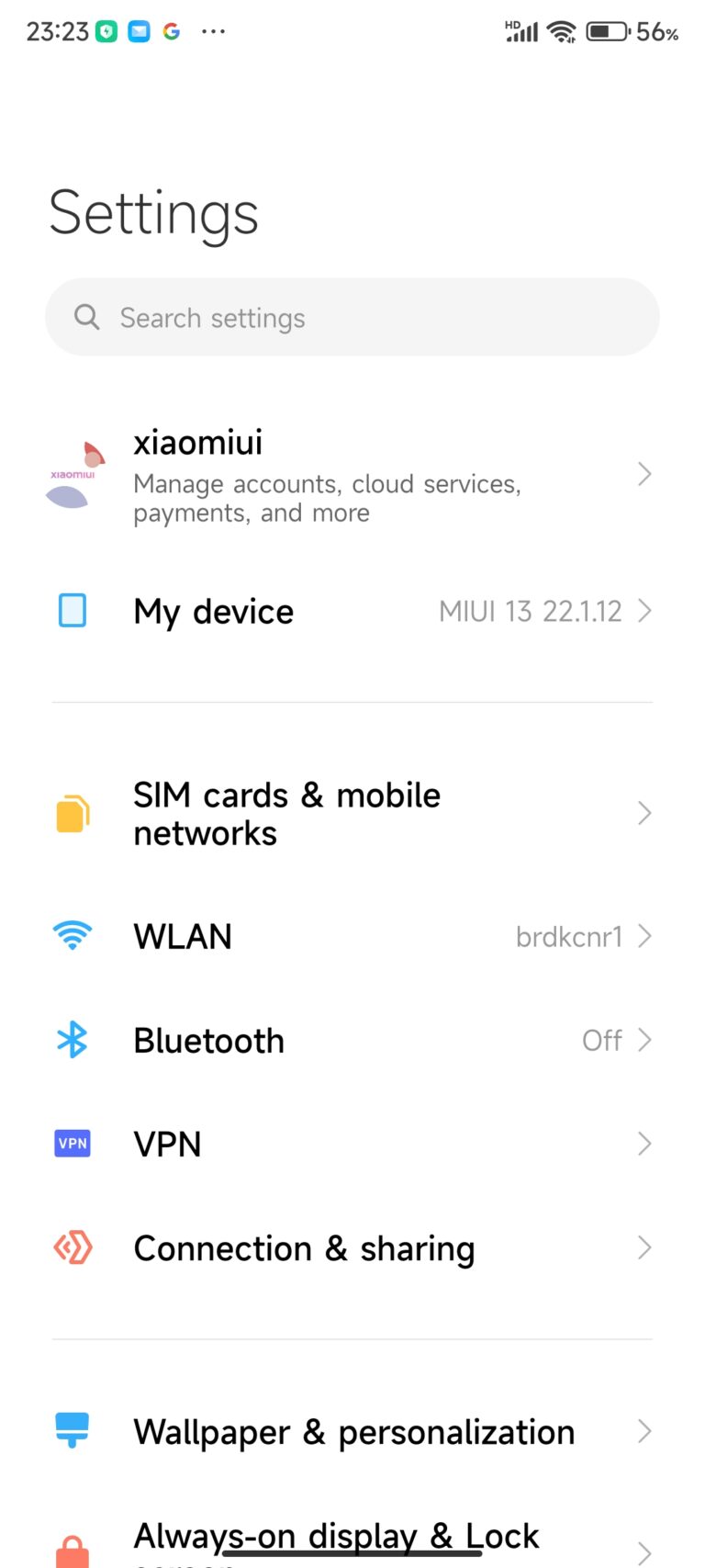The image size is (705, 1568).
Task: Click the Connection & sharing icon
Action: click(x=72, y=1247)
